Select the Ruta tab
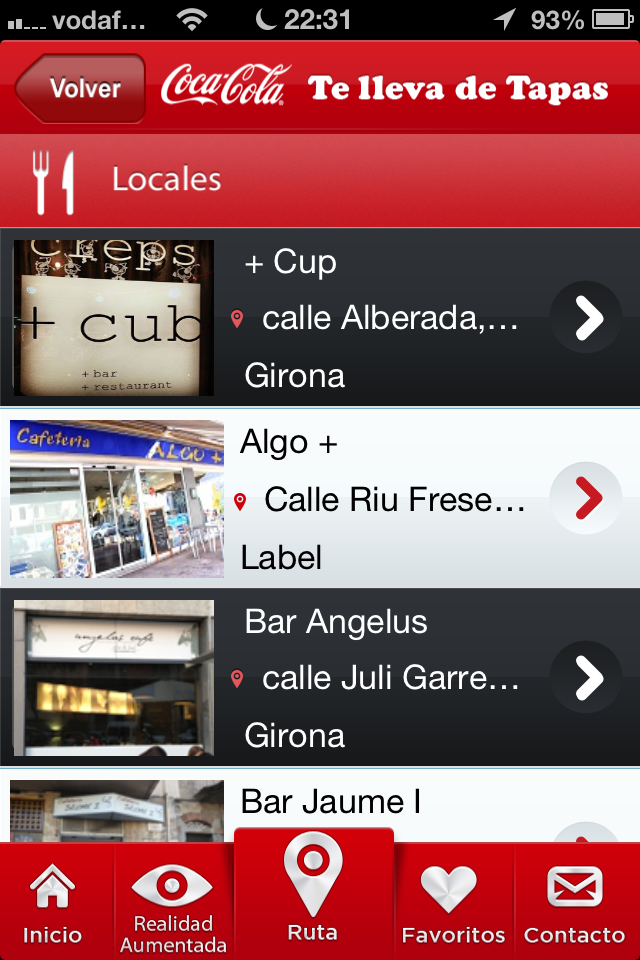640x960 pixels. [313, 895]
